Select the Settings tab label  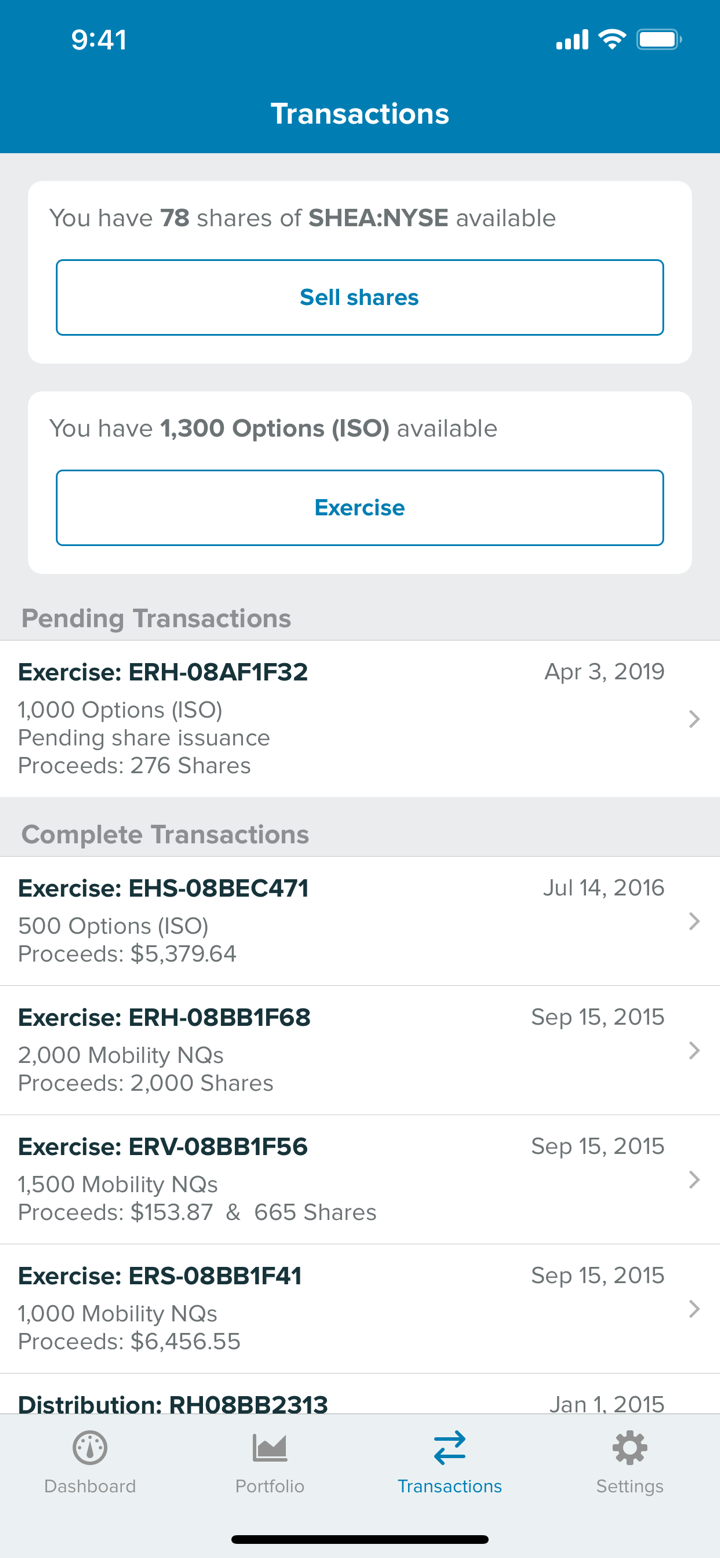tap(629, 1486)
